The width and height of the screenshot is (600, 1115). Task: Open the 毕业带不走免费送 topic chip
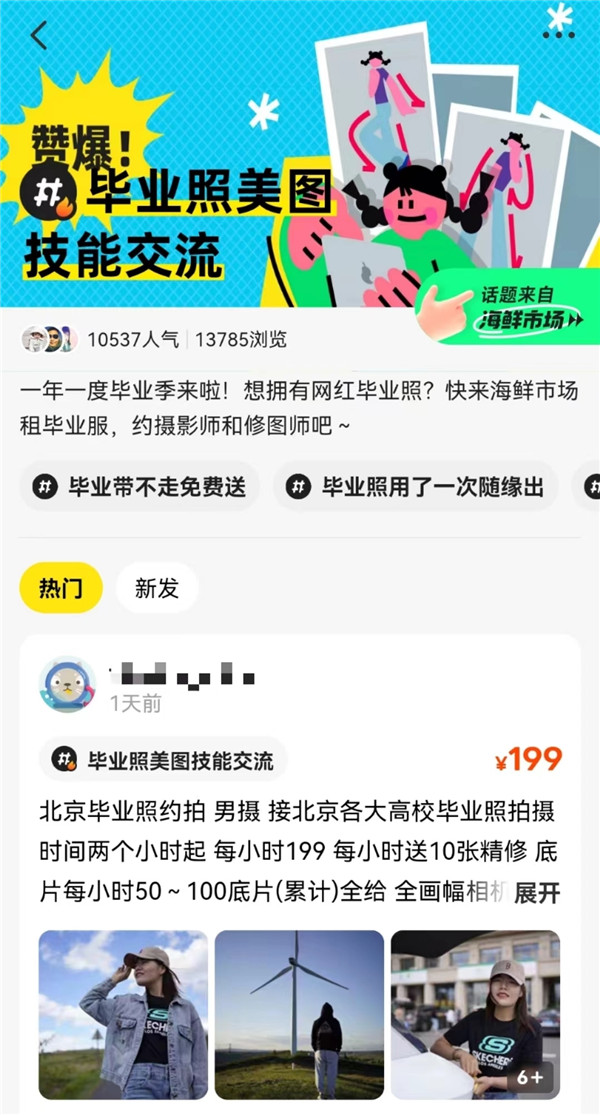point(141,487)
